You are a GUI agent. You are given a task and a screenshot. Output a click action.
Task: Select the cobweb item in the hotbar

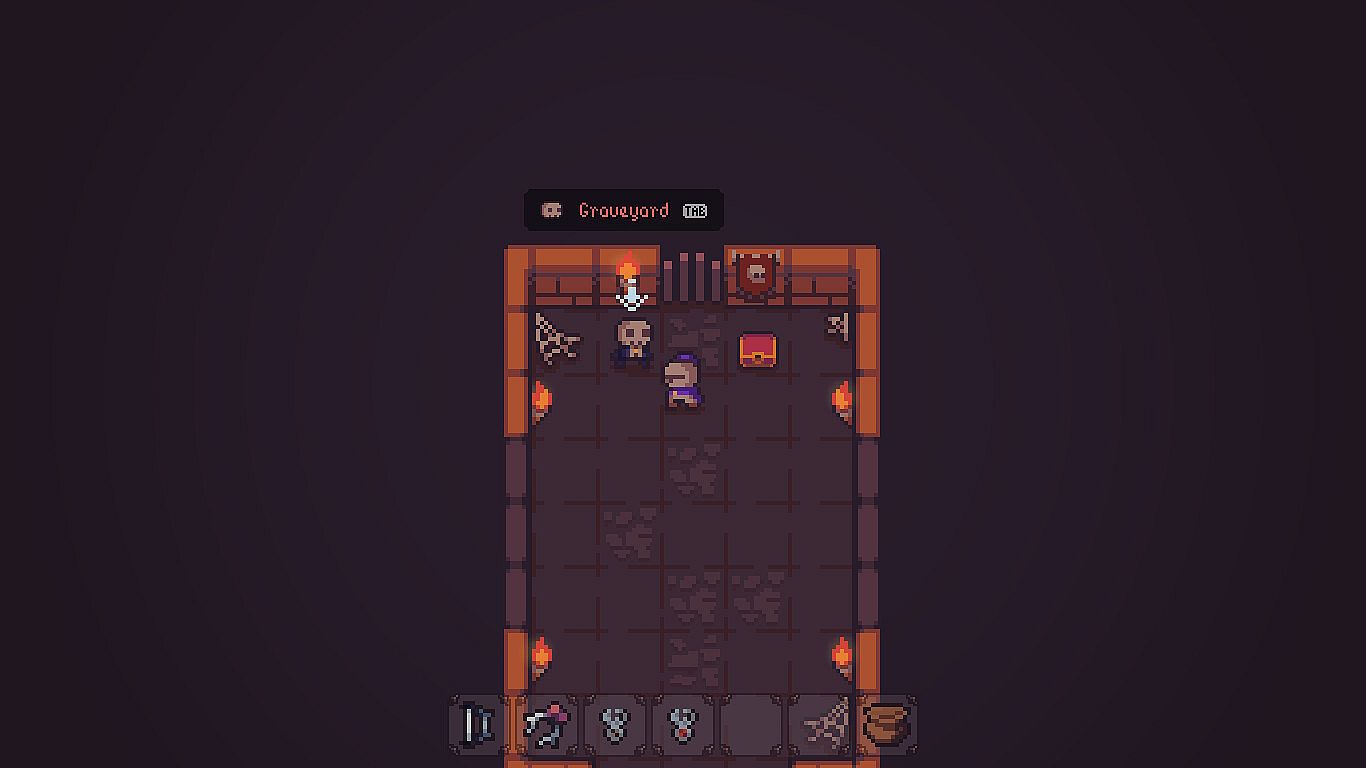pyautogui.click(x=821, y=725)
